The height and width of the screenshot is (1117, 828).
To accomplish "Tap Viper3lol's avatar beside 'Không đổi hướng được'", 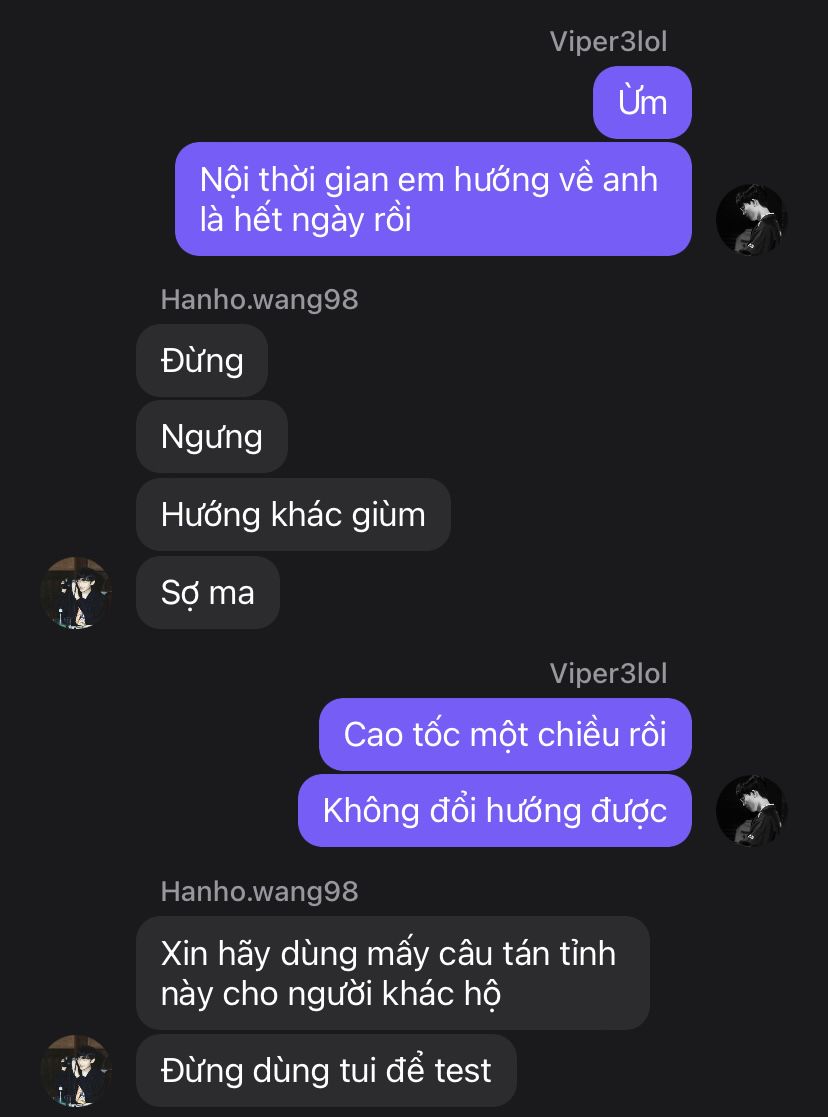I will click(x=751, y=811).
